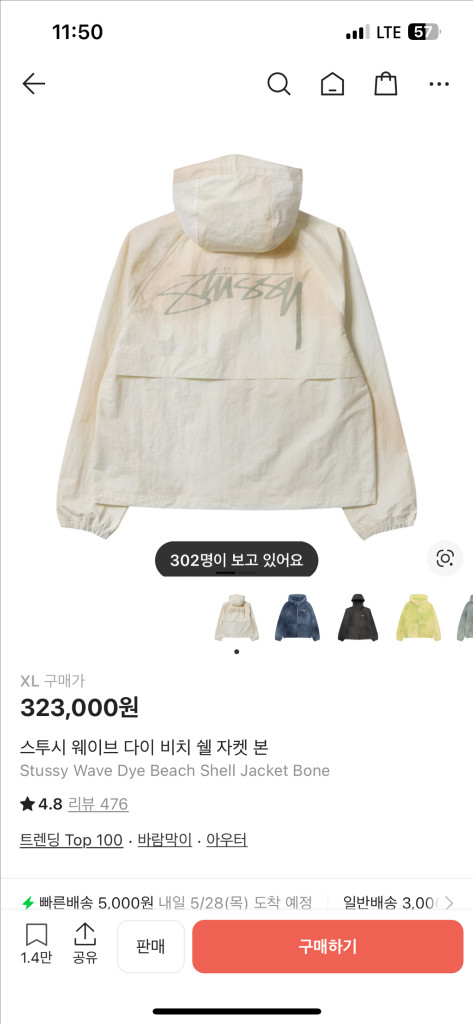
Task: Select the blue jacket color thumbnail
Action: pyautogui.click(x=297, y=618)
